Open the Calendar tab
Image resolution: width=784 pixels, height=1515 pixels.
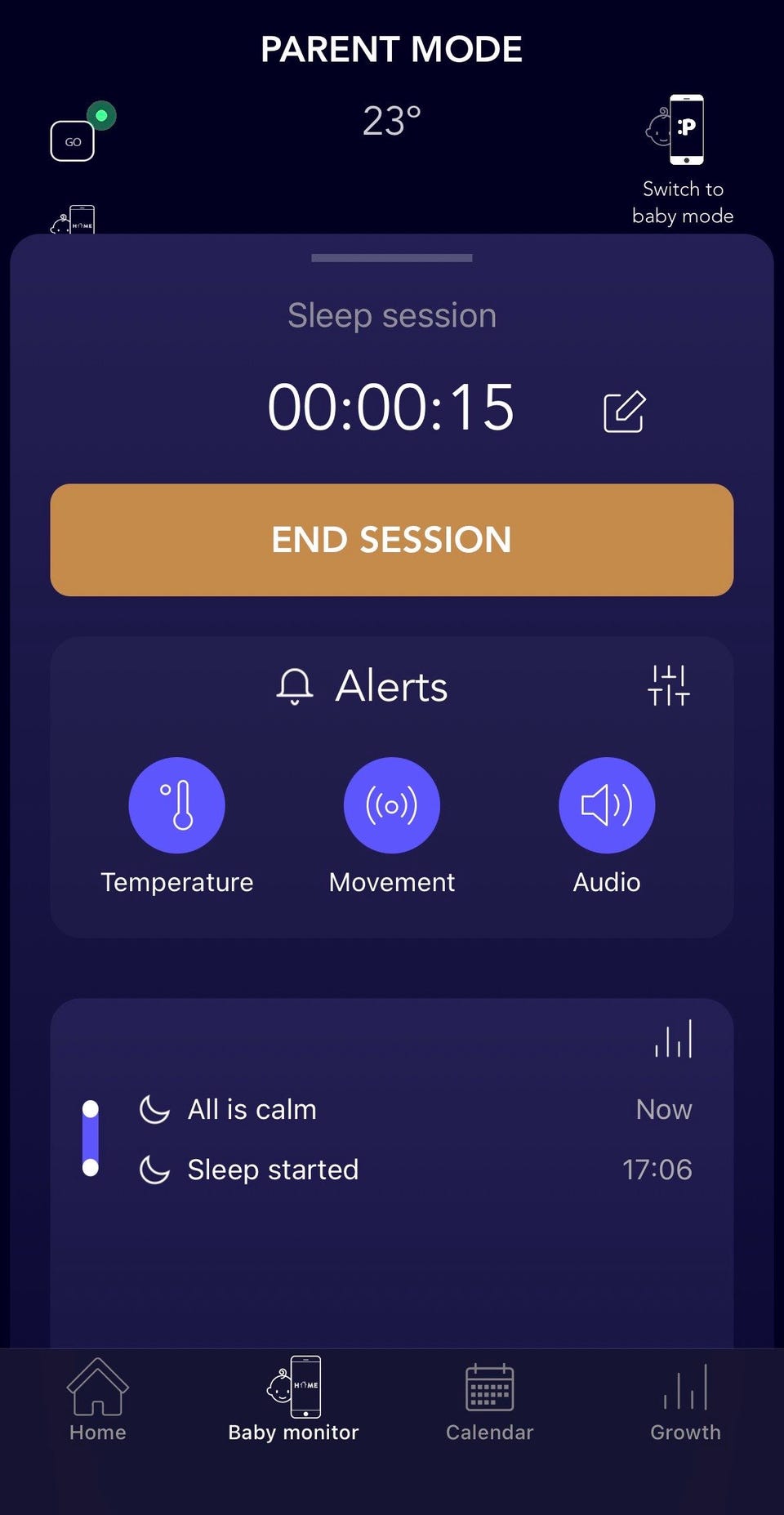point(490,1400)
